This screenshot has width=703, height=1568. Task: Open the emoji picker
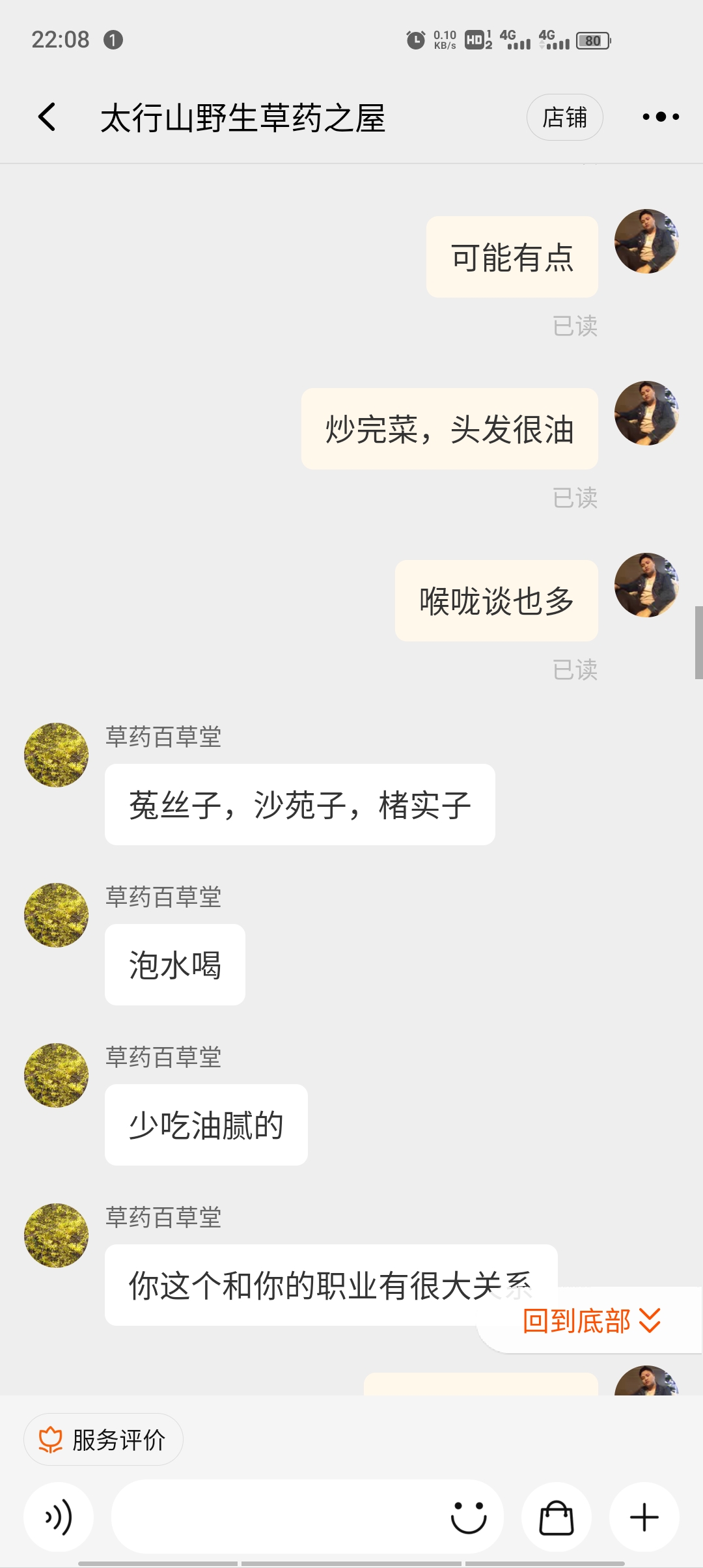(469, 1517)
